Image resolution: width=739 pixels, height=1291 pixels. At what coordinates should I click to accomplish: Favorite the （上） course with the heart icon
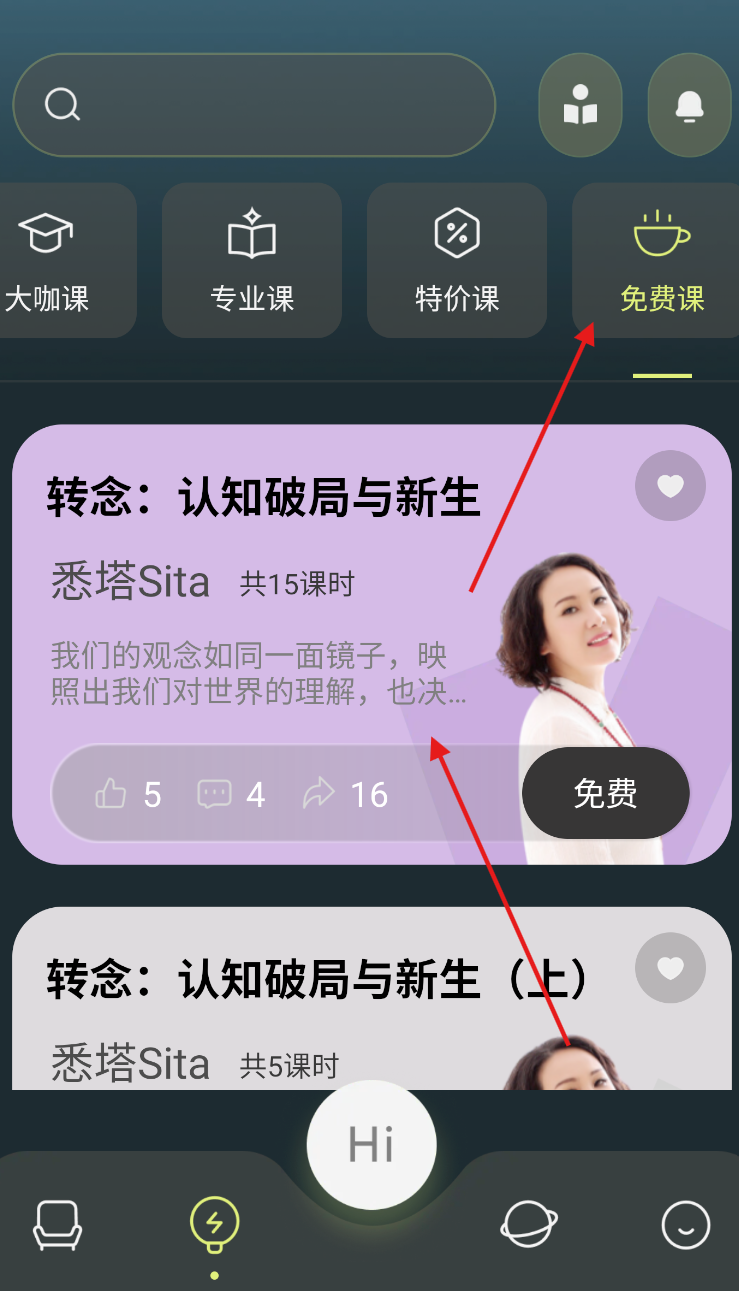pos(670,968)
